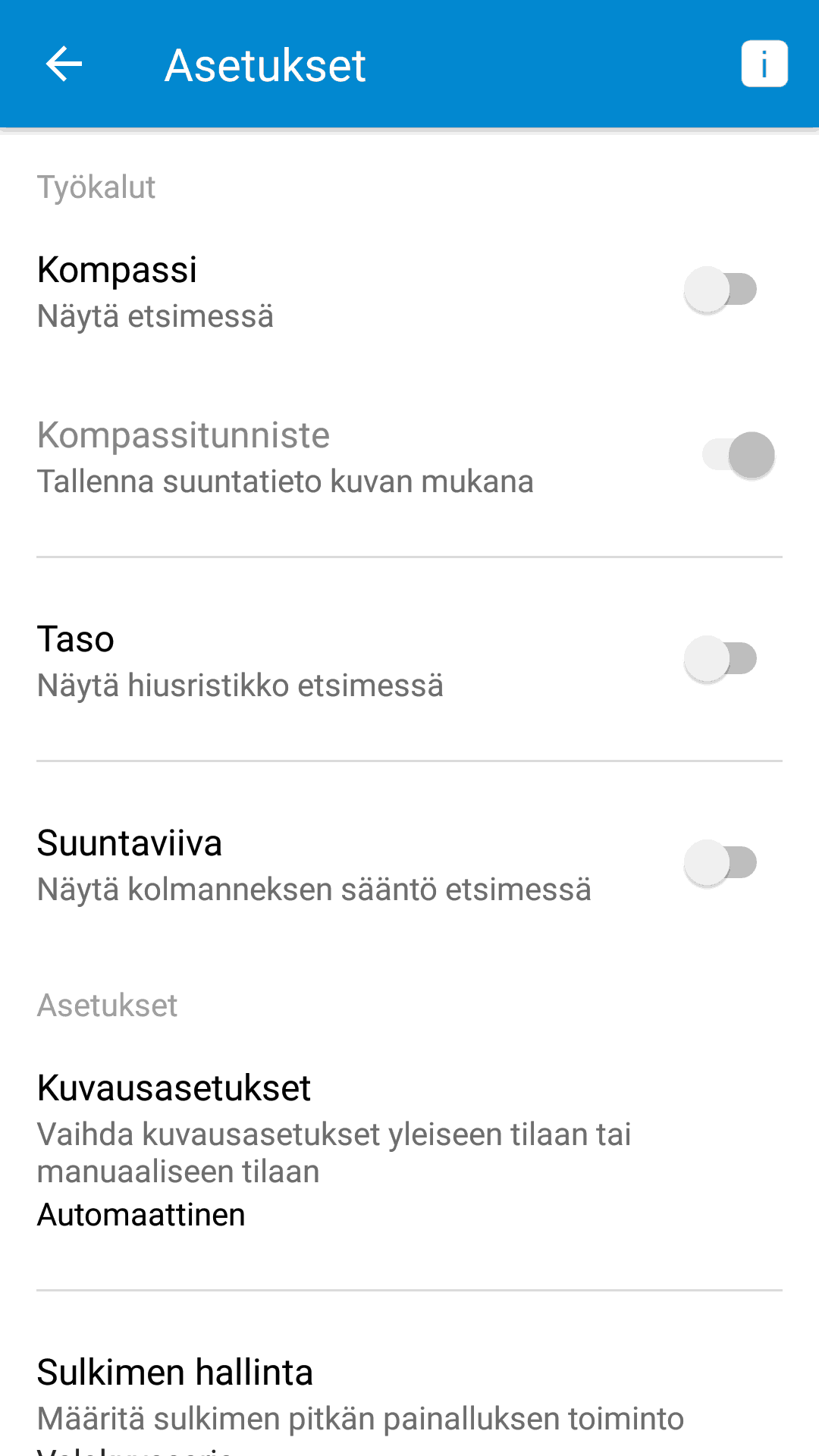819x1456 pixels.
Task: Open the info icon in the app bar
Action: coord(764,64)
